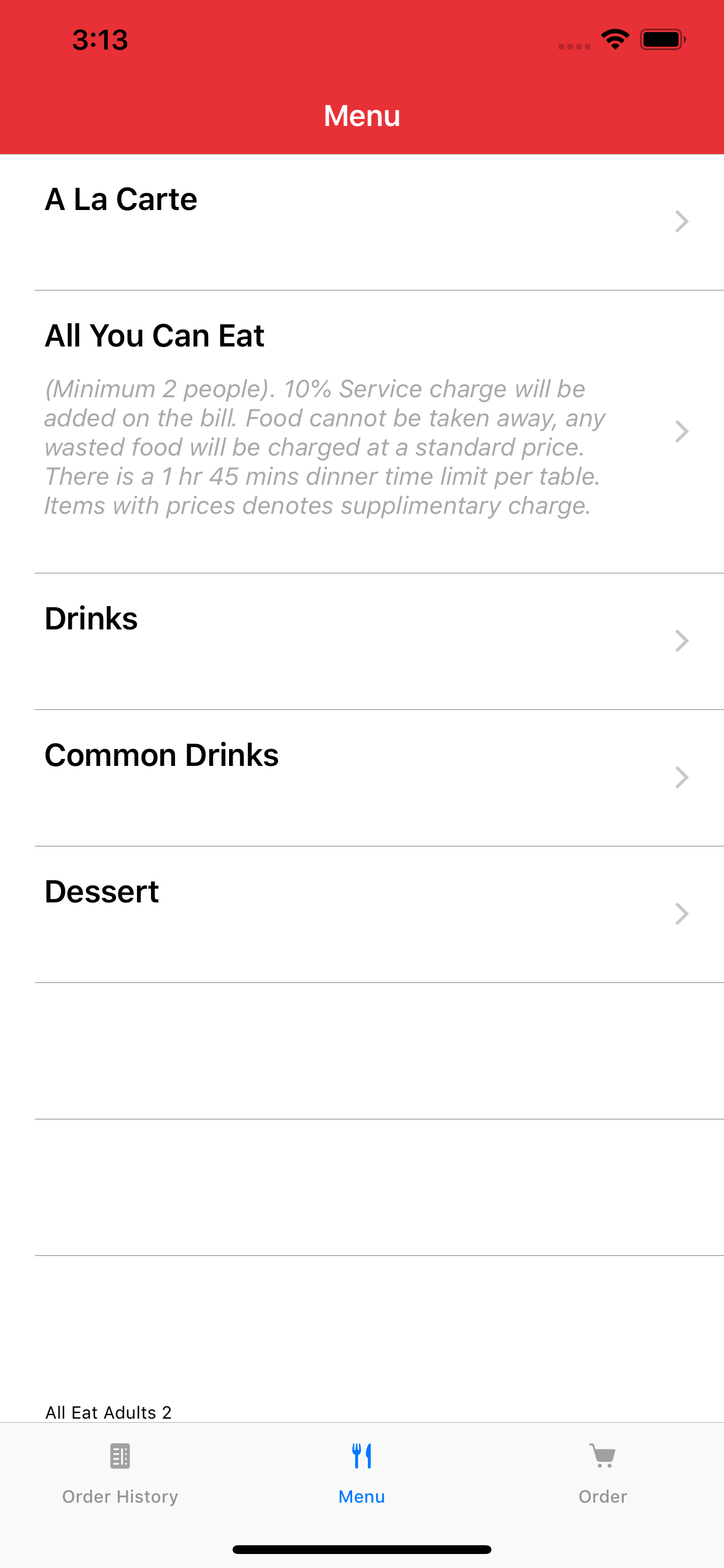Tap the Menu tab in bottom bar

[362, 1473]
